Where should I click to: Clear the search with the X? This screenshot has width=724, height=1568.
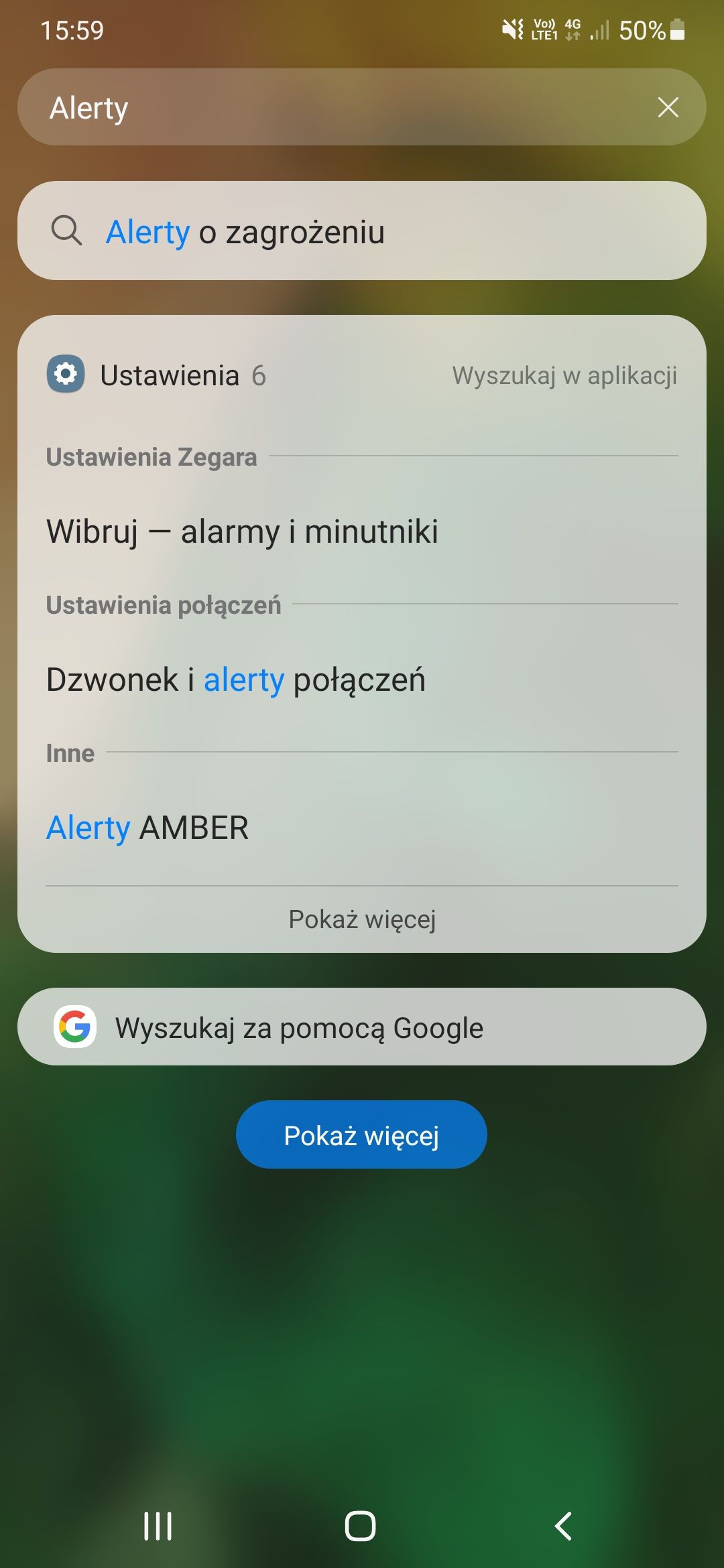tap(668, 107)
